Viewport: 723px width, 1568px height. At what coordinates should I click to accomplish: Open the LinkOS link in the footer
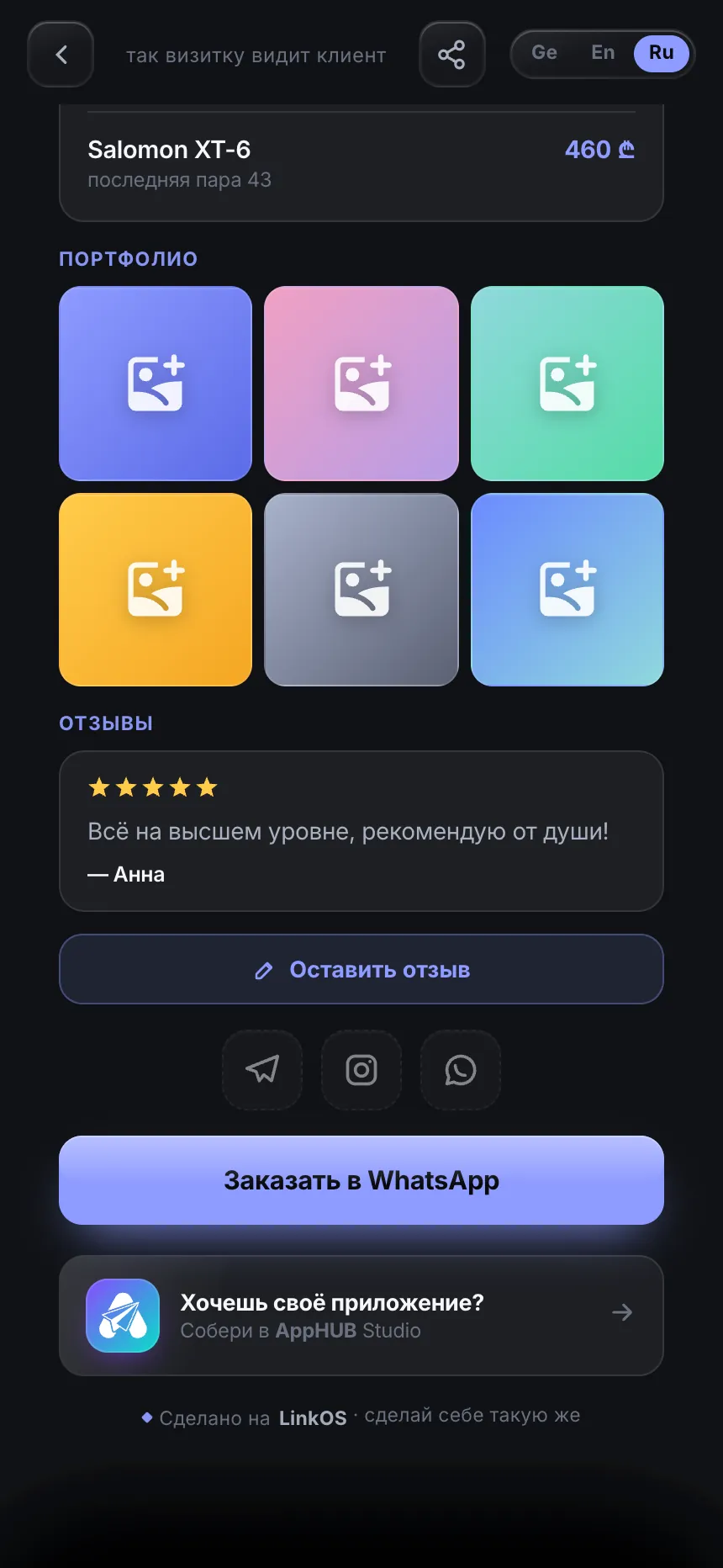point(313,1418)
